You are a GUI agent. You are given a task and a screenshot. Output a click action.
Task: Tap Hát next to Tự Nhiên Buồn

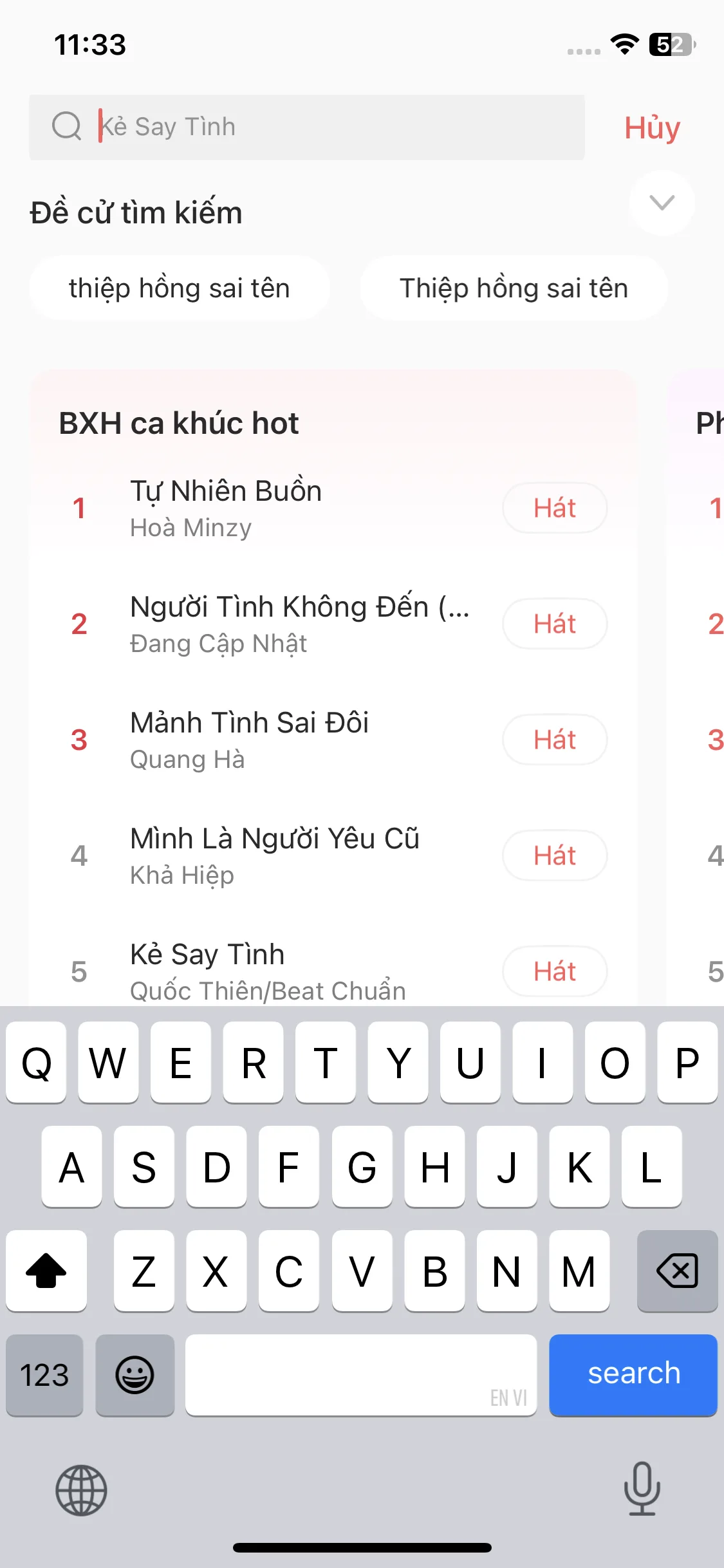point(554,508)
